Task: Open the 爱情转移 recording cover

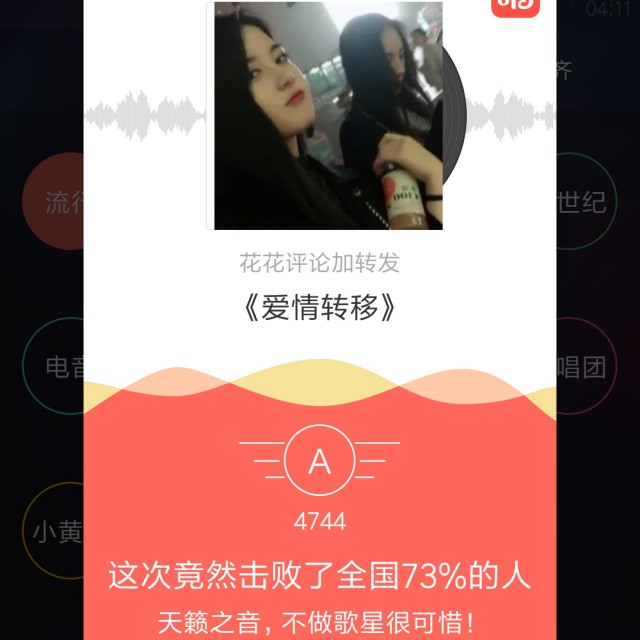Action: click(328, 115)
